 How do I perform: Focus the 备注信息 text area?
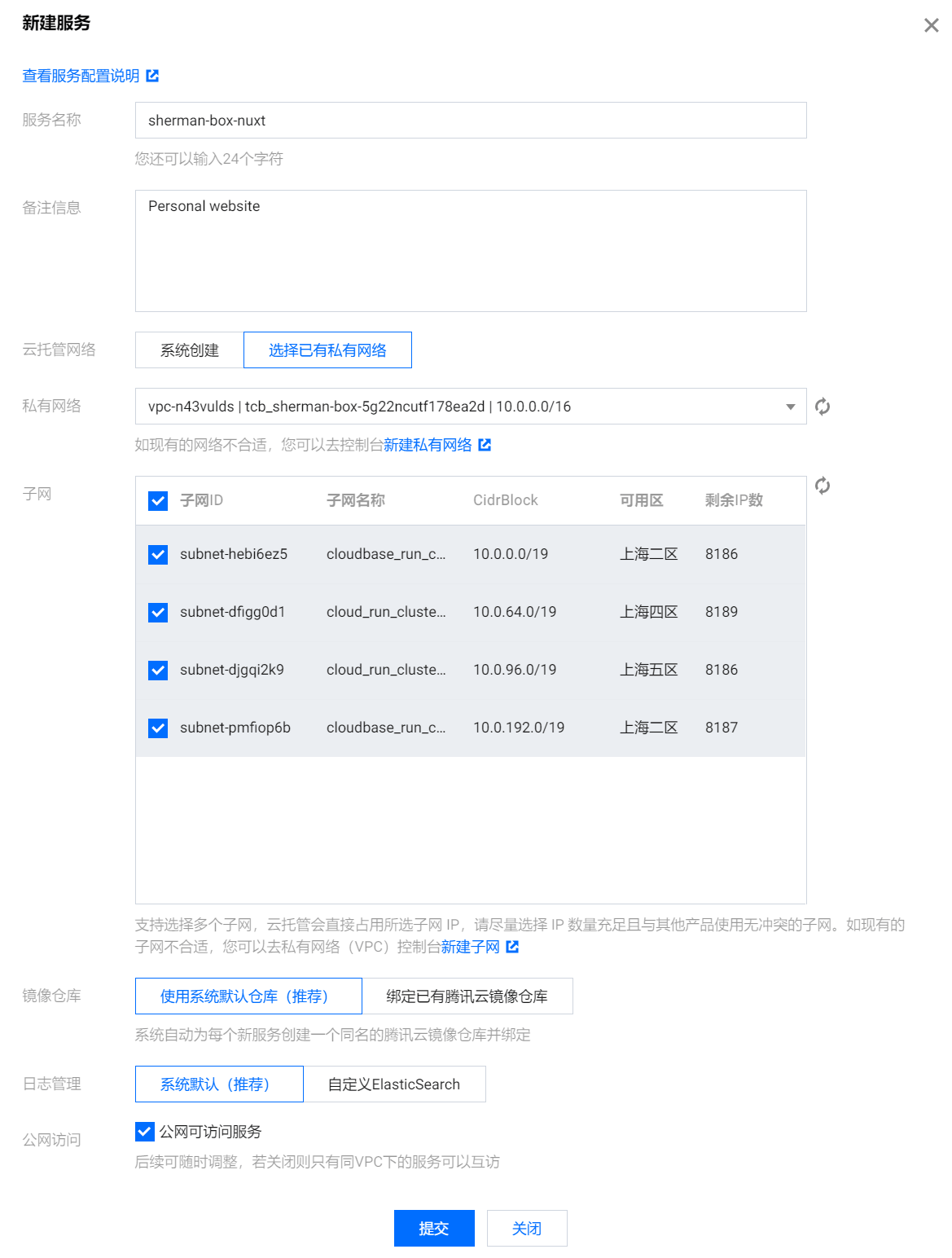tap(470, 251)
